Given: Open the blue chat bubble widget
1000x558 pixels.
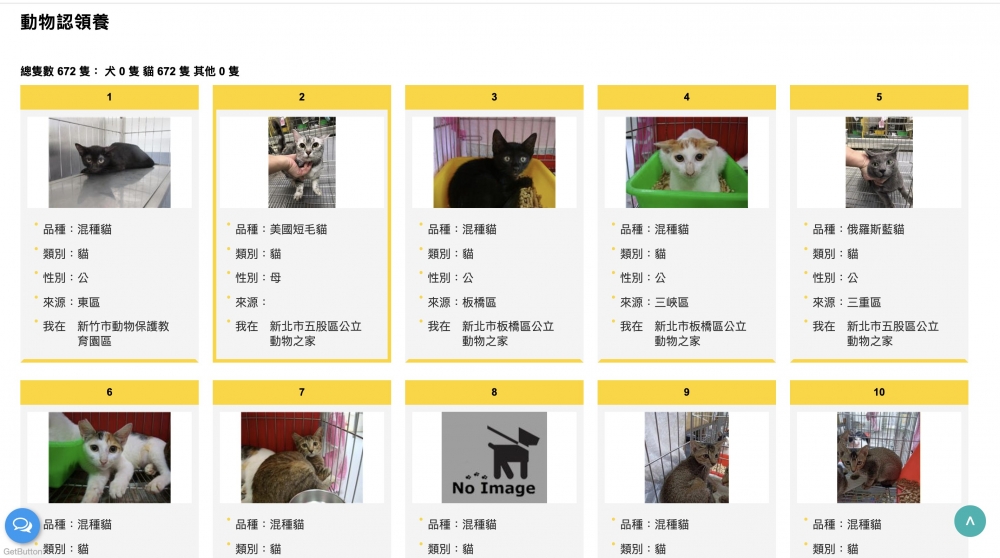Looking at the screenshot, I should [22, 525].
